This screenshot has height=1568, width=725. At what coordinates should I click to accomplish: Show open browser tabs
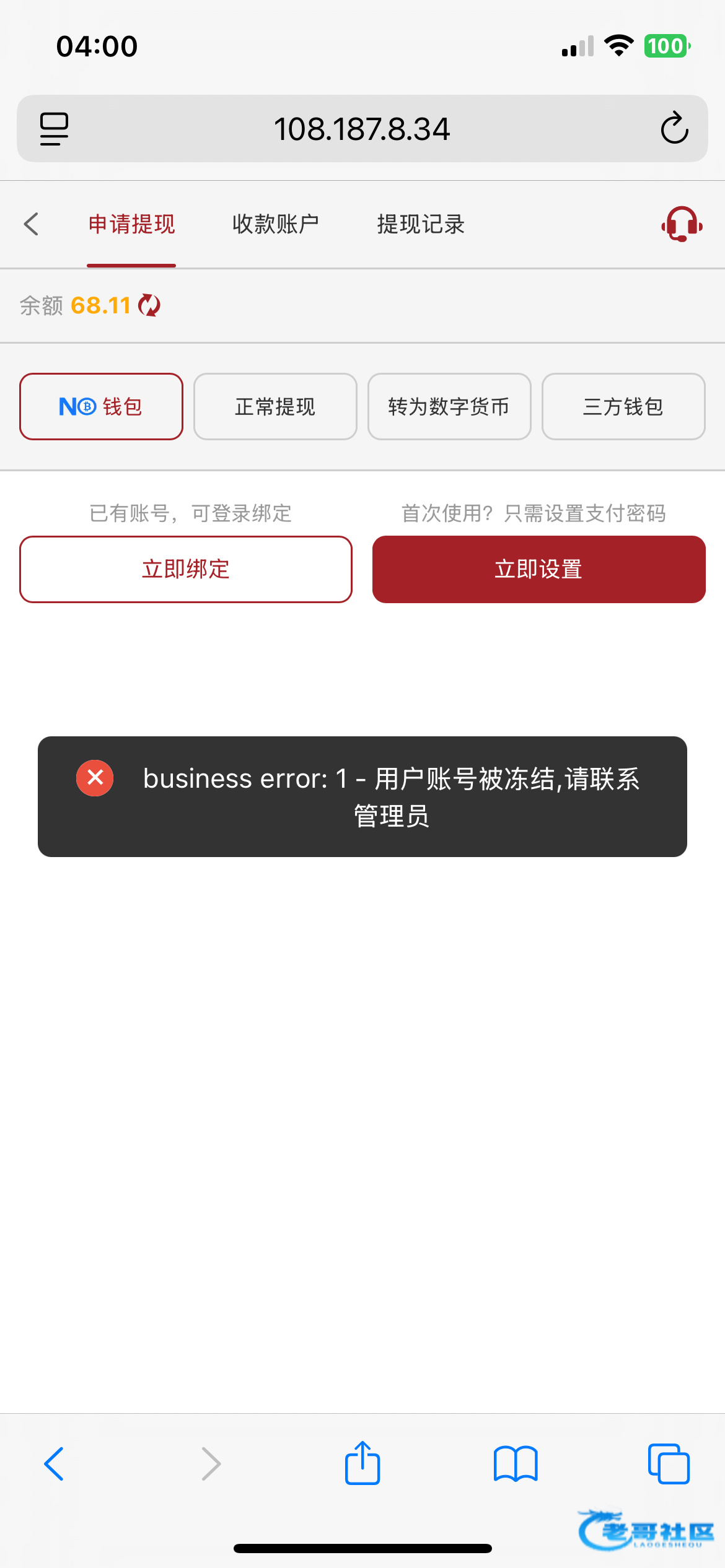pyautogui.click(x=669, y=1464)
